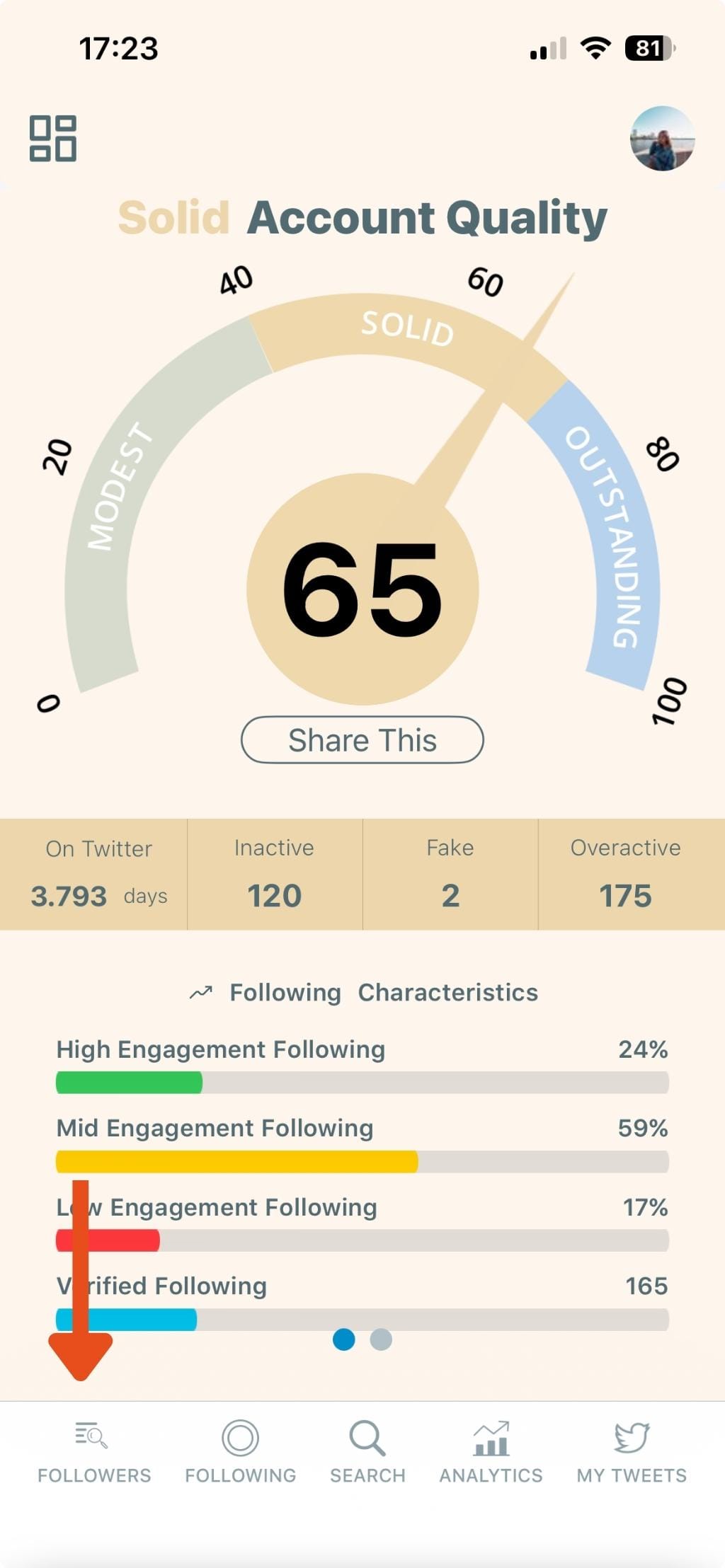
Task: Tap the Share This button
Action: (x=362, y=740)
